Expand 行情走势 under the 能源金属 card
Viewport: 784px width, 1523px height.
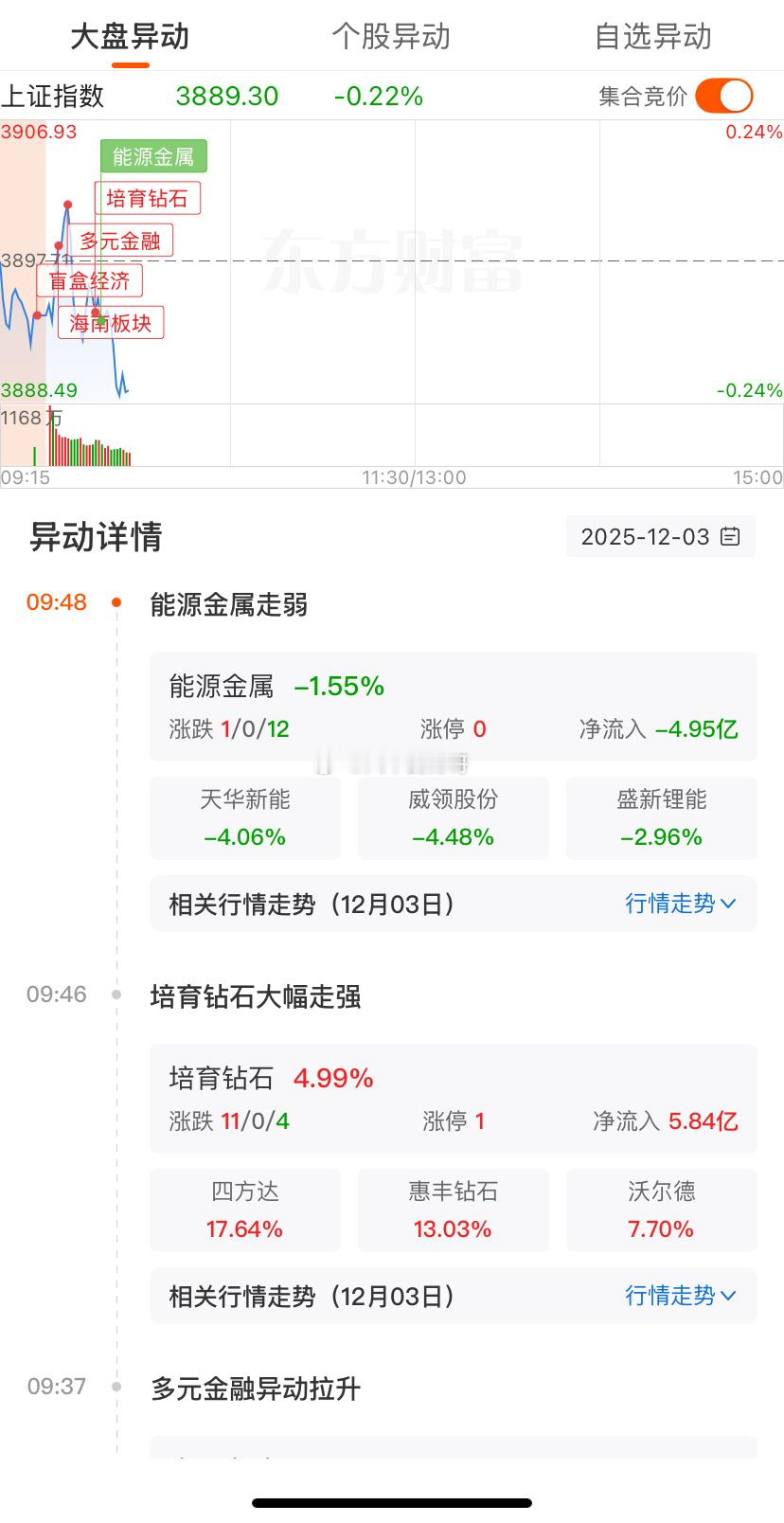680,904
